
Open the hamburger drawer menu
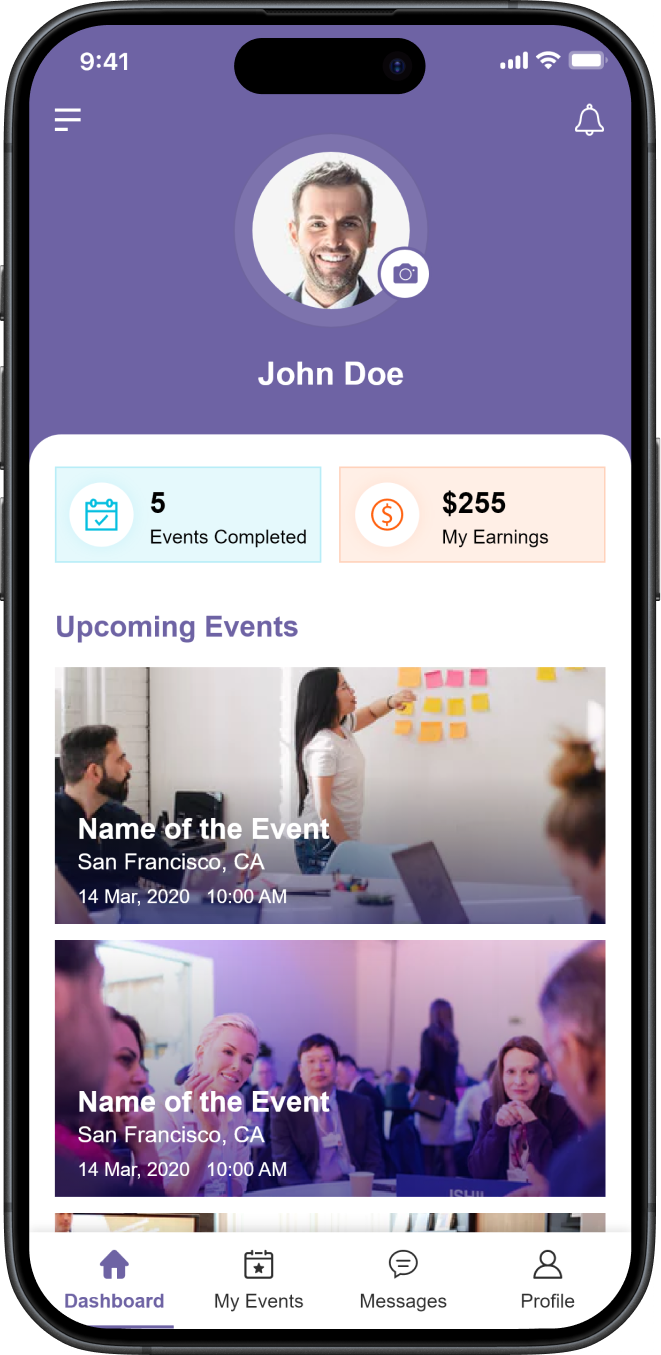[68, 120]
